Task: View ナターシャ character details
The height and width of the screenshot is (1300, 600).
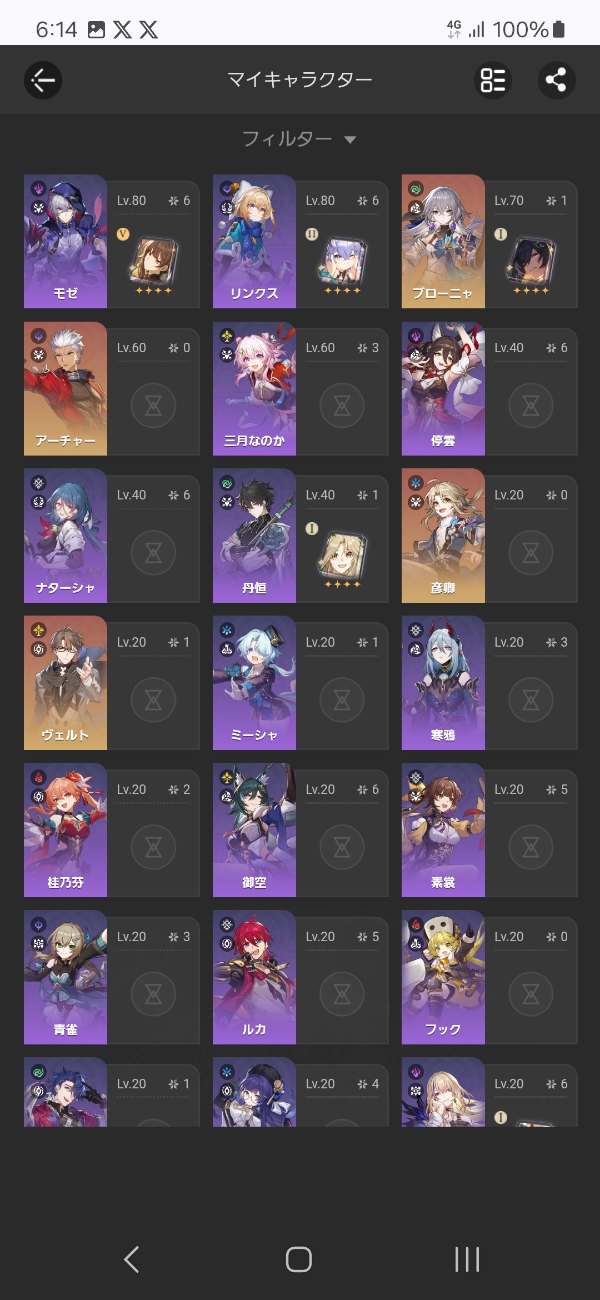Action: pos(66,535)
